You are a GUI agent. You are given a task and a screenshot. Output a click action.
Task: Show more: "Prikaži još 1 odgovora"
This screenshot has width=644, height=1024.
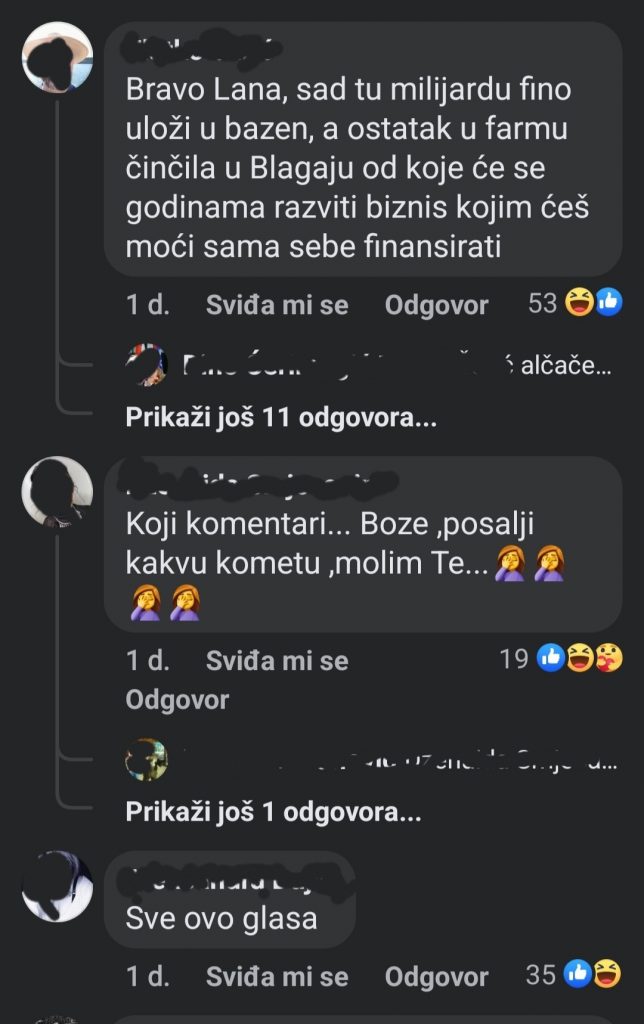[273, 813]
